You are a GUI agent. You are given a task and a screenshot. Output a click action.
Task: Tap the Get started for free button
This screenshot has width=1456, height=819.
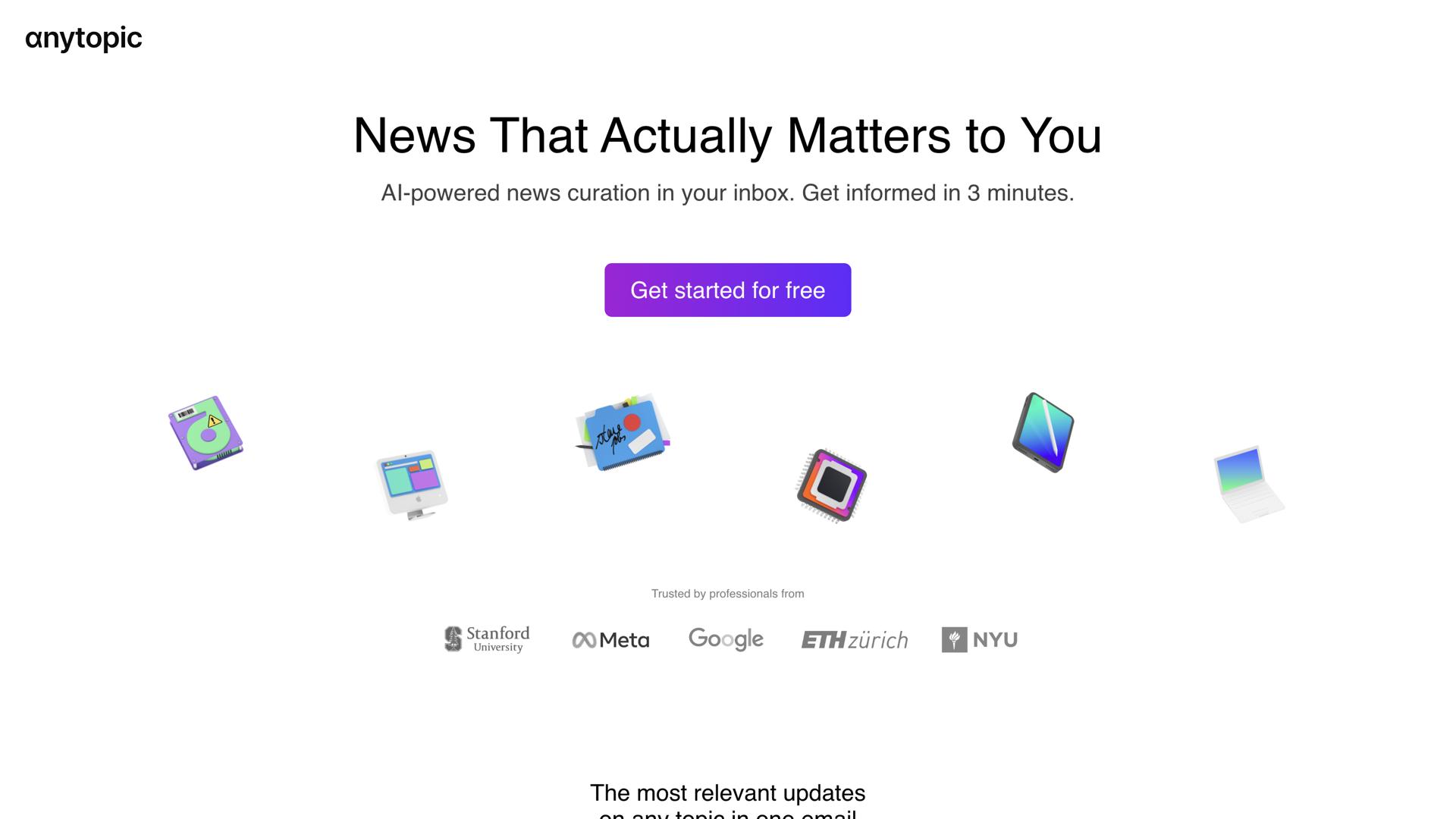pos(727,290)
